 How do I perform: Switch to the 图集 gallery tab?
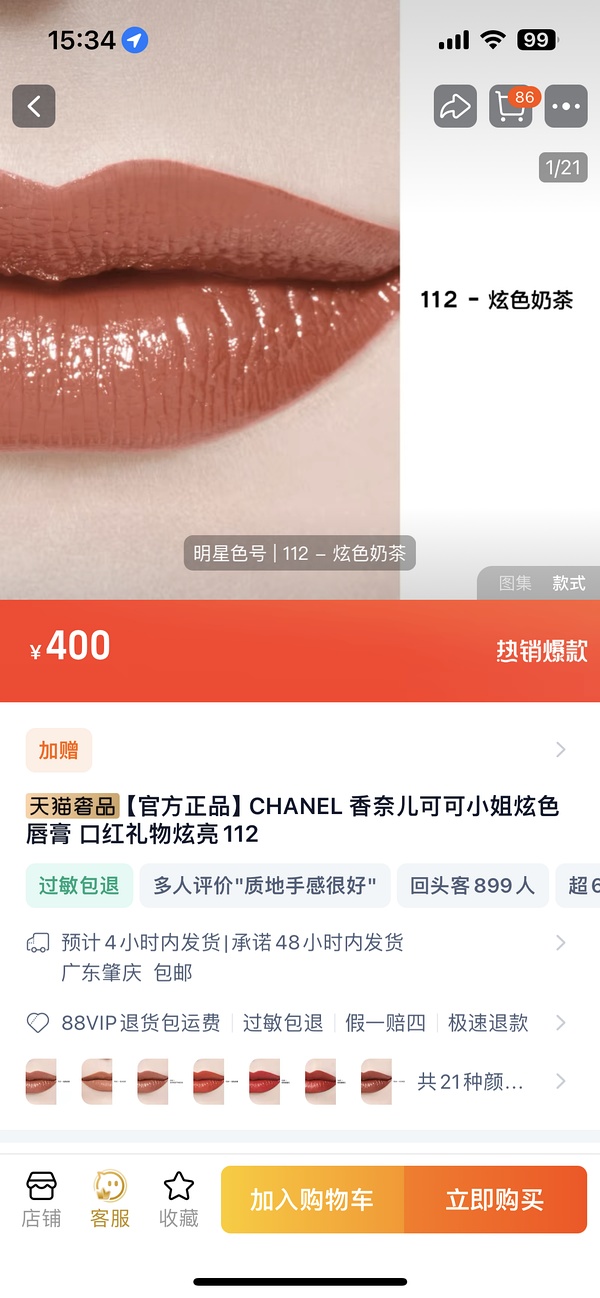[515, 583]
